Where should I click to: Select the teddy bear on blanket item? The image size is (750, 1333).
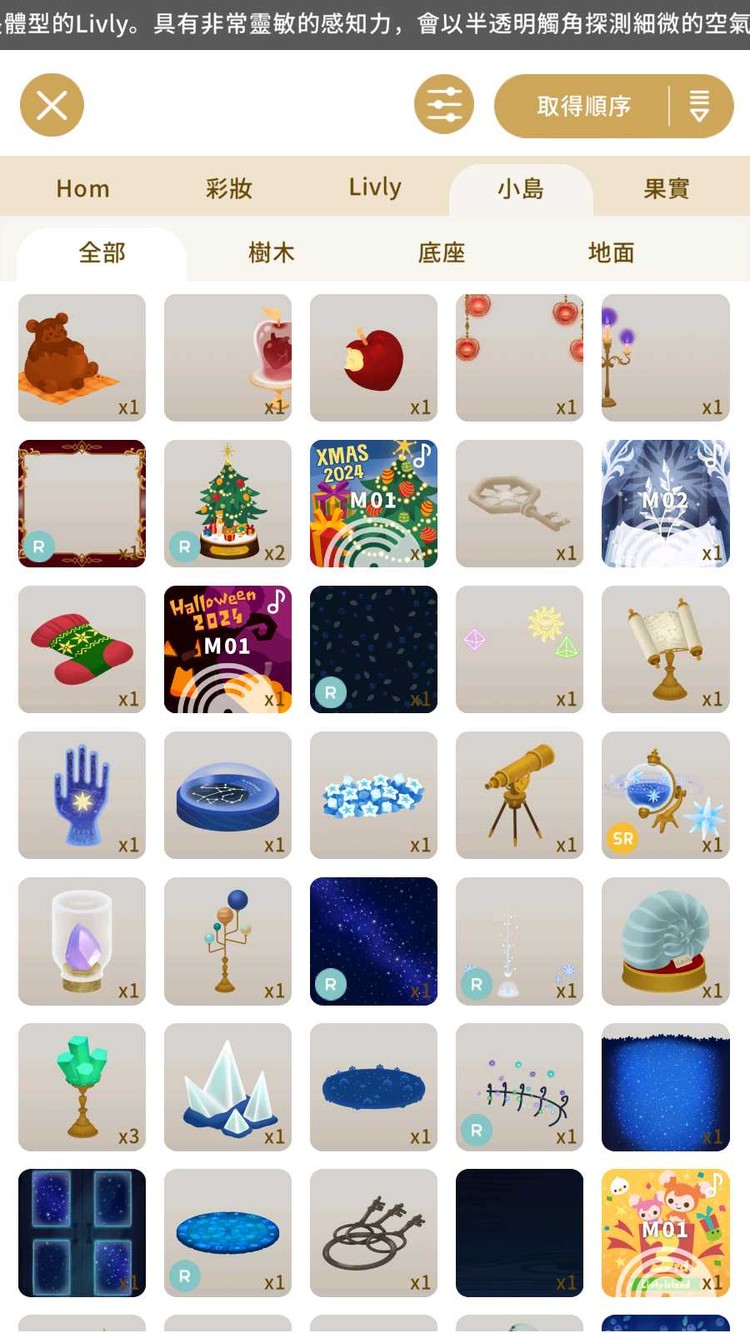pyautogui.click(x=82, y=357)
